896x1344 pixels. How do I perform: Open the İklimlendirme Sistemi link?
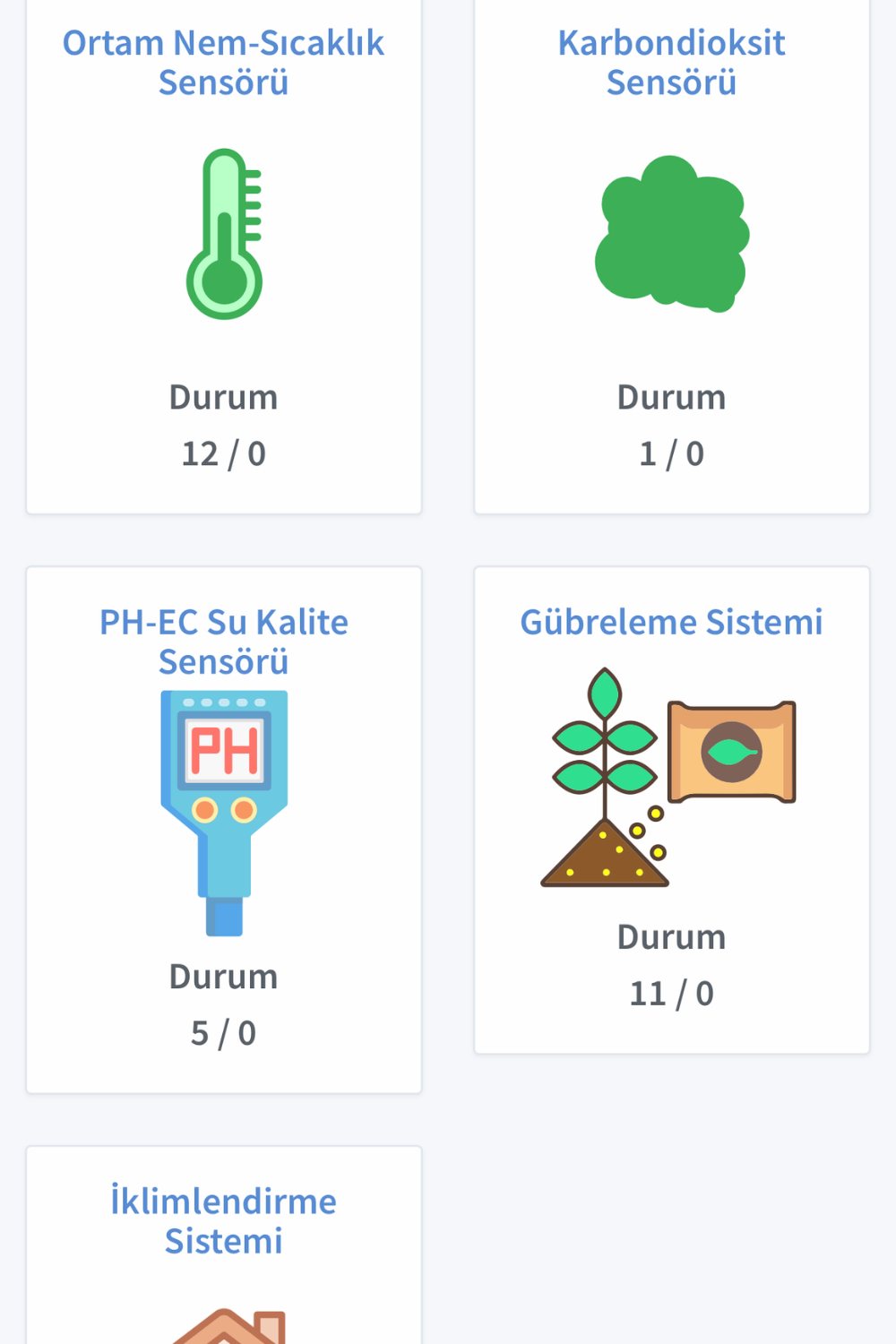pyautogui.click(x=223, y=1220)
